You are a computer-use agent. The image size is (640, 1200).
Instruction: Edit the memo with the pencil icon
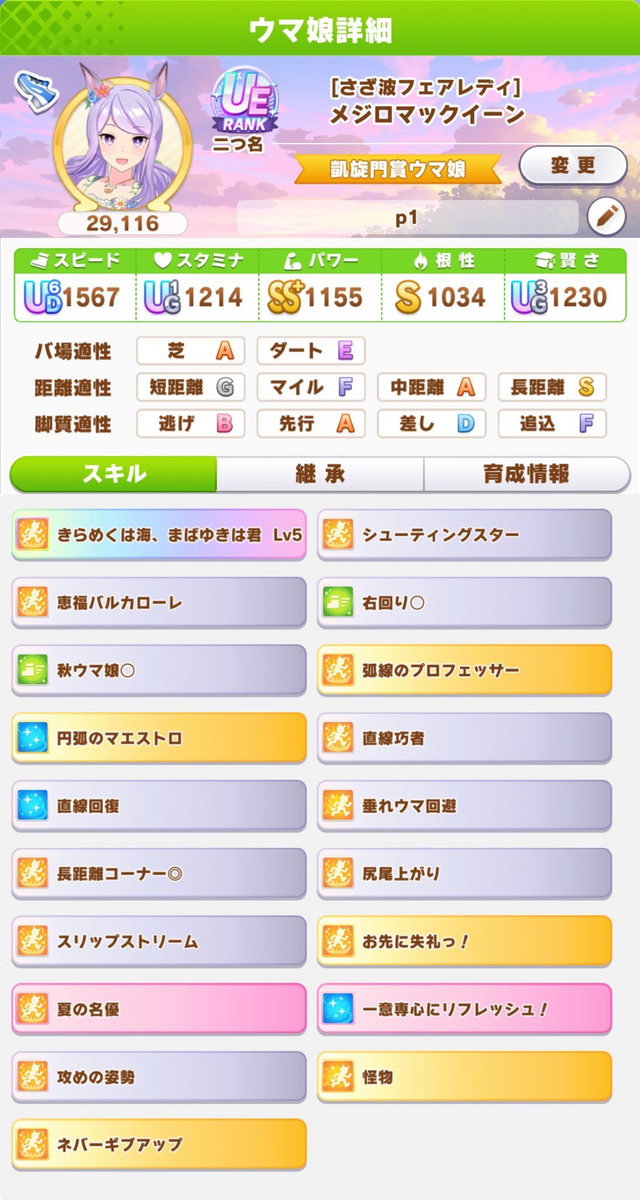[604, 216]
